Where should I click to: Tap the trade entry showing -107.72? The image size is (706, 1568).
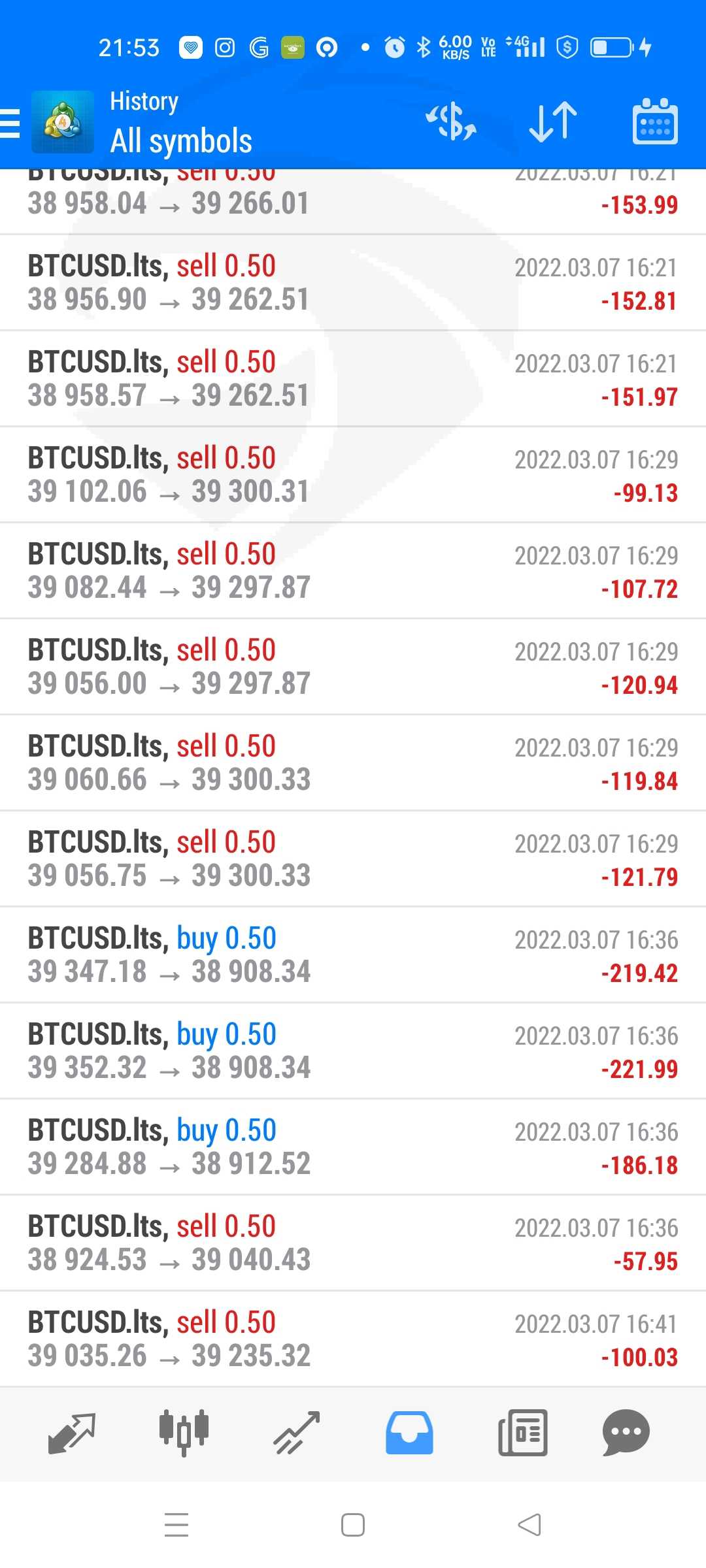click(353, 571)
